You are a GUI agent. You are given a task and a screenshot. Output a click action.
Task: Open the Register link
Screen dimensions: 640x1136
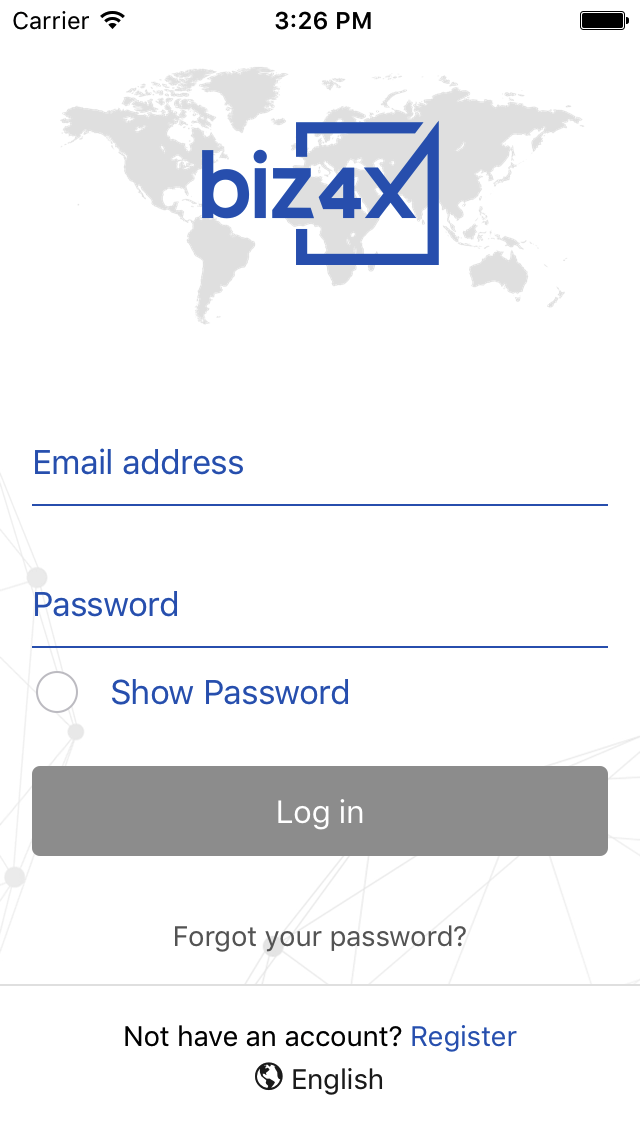pyautogui.click(x=463, y=1036)
